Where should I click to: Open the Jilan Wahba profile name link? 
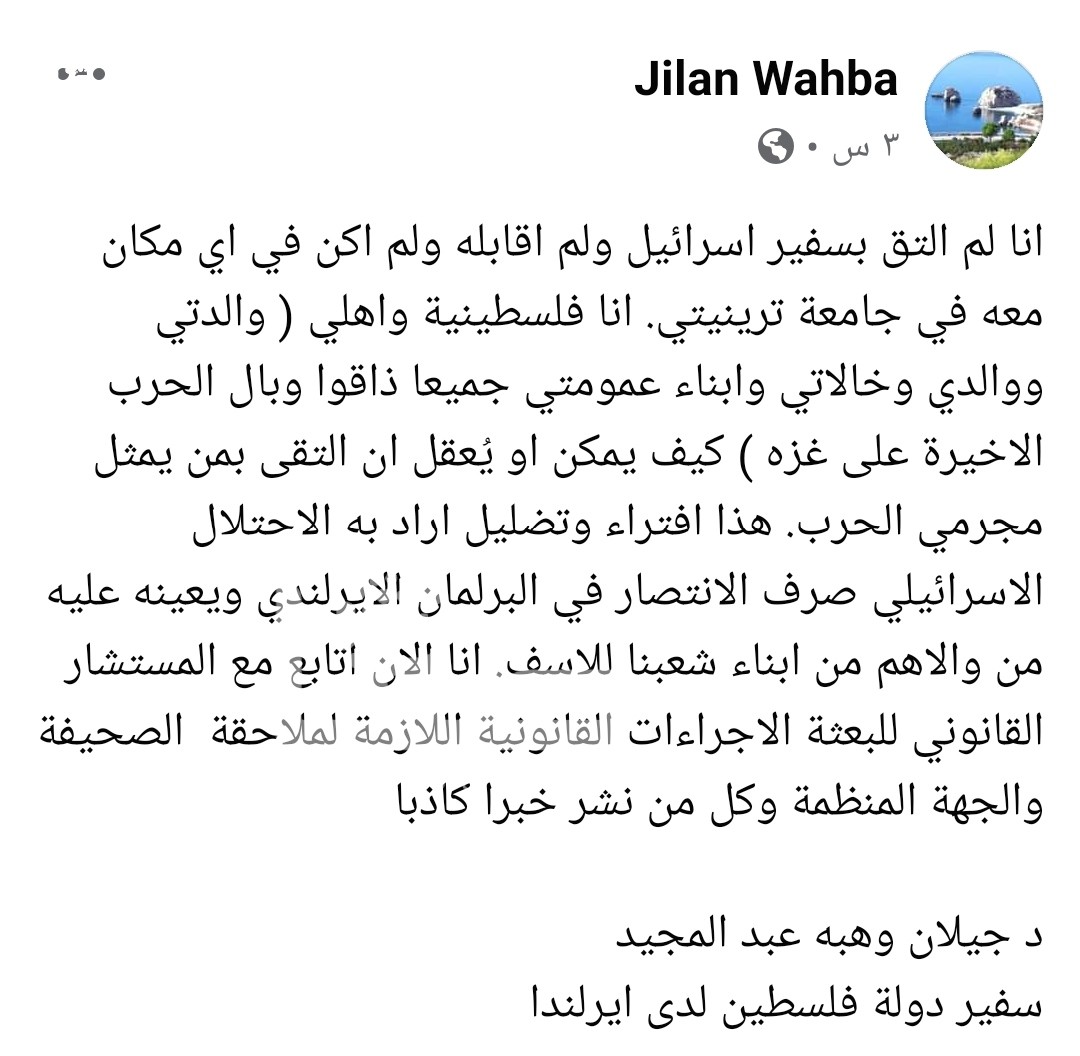[x=766, y=80]
